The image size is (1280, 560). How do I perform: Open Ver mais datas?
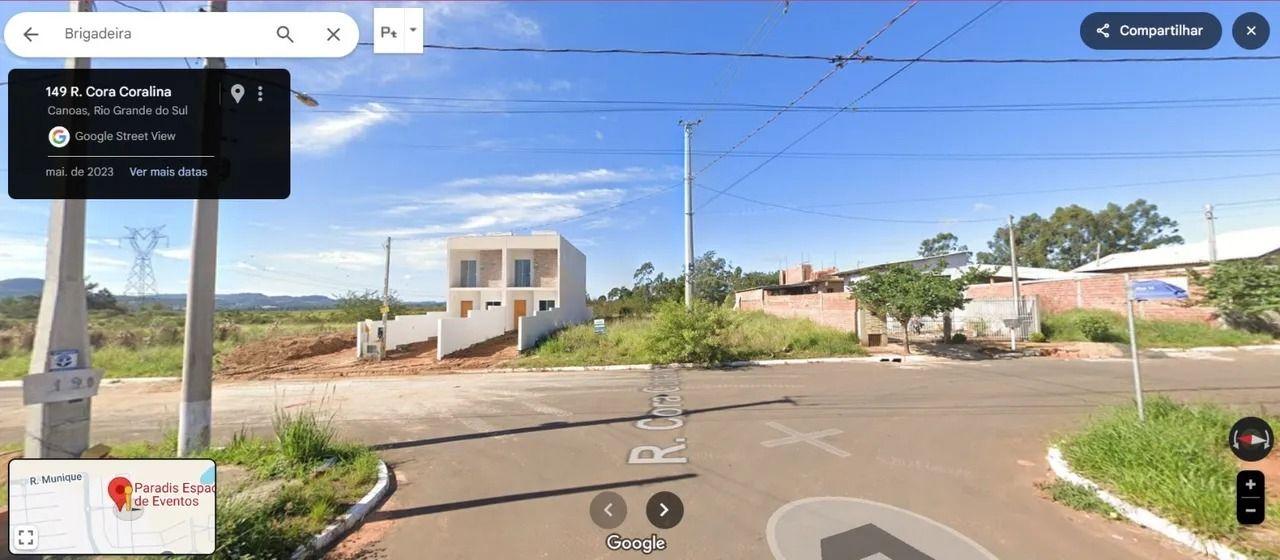(x=168, y=172)
